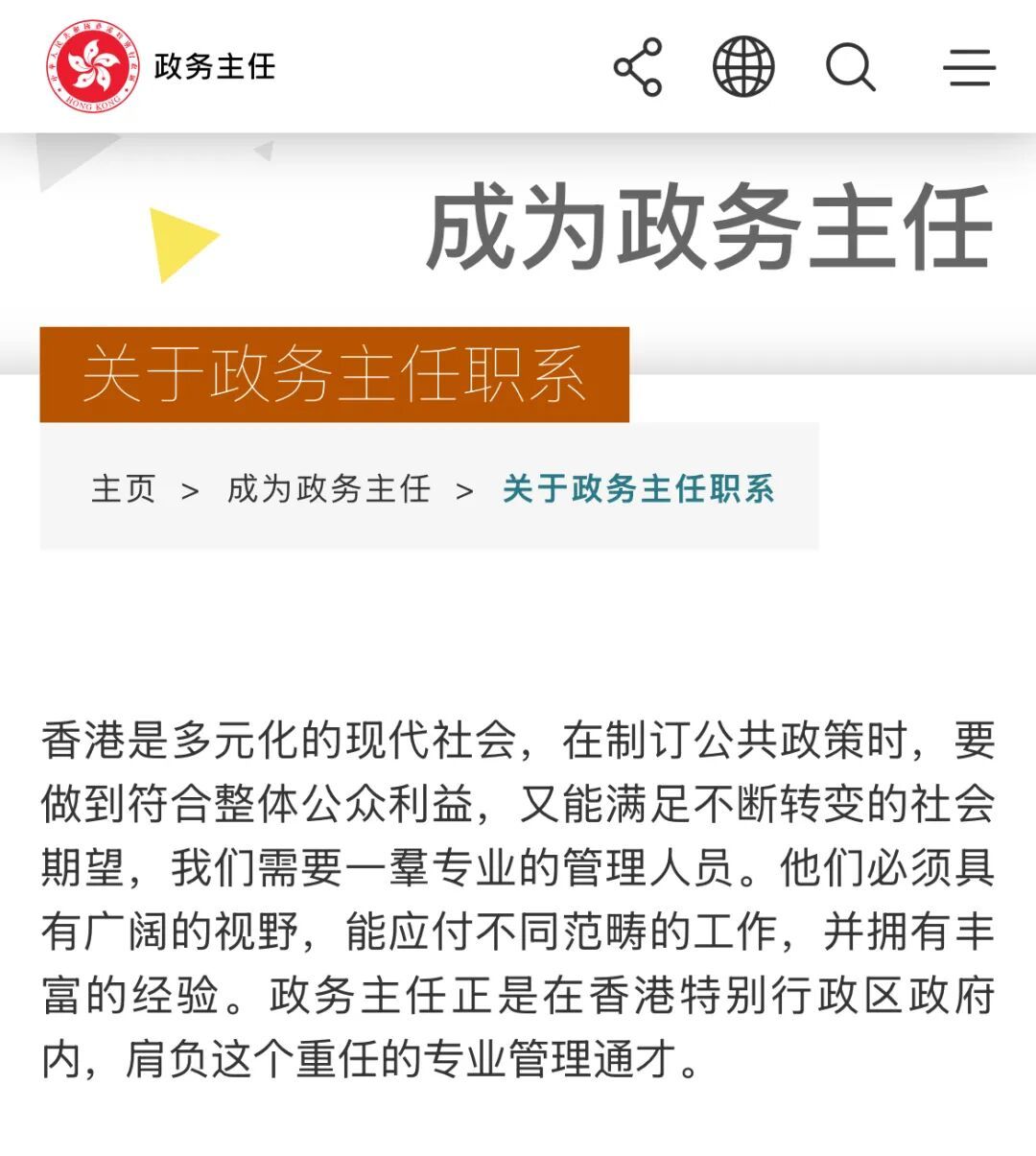The width and height of the screenshot is (1036, 1156).
Task: Tap the 政务主任 site logo
Action: point(161,66)
